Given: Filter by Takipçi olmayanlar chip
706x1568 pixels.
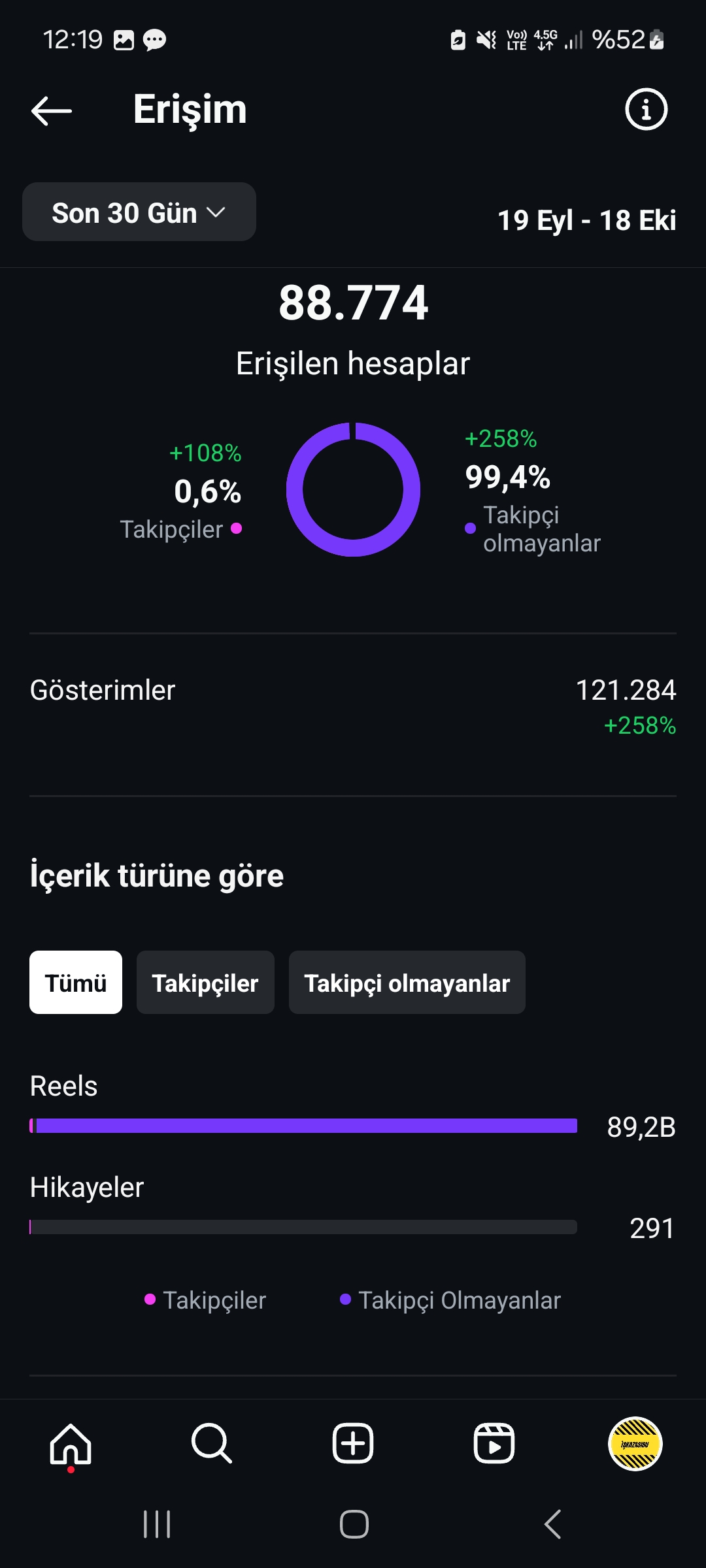Looking at the screenshot, I should click(x=407, y=982).
